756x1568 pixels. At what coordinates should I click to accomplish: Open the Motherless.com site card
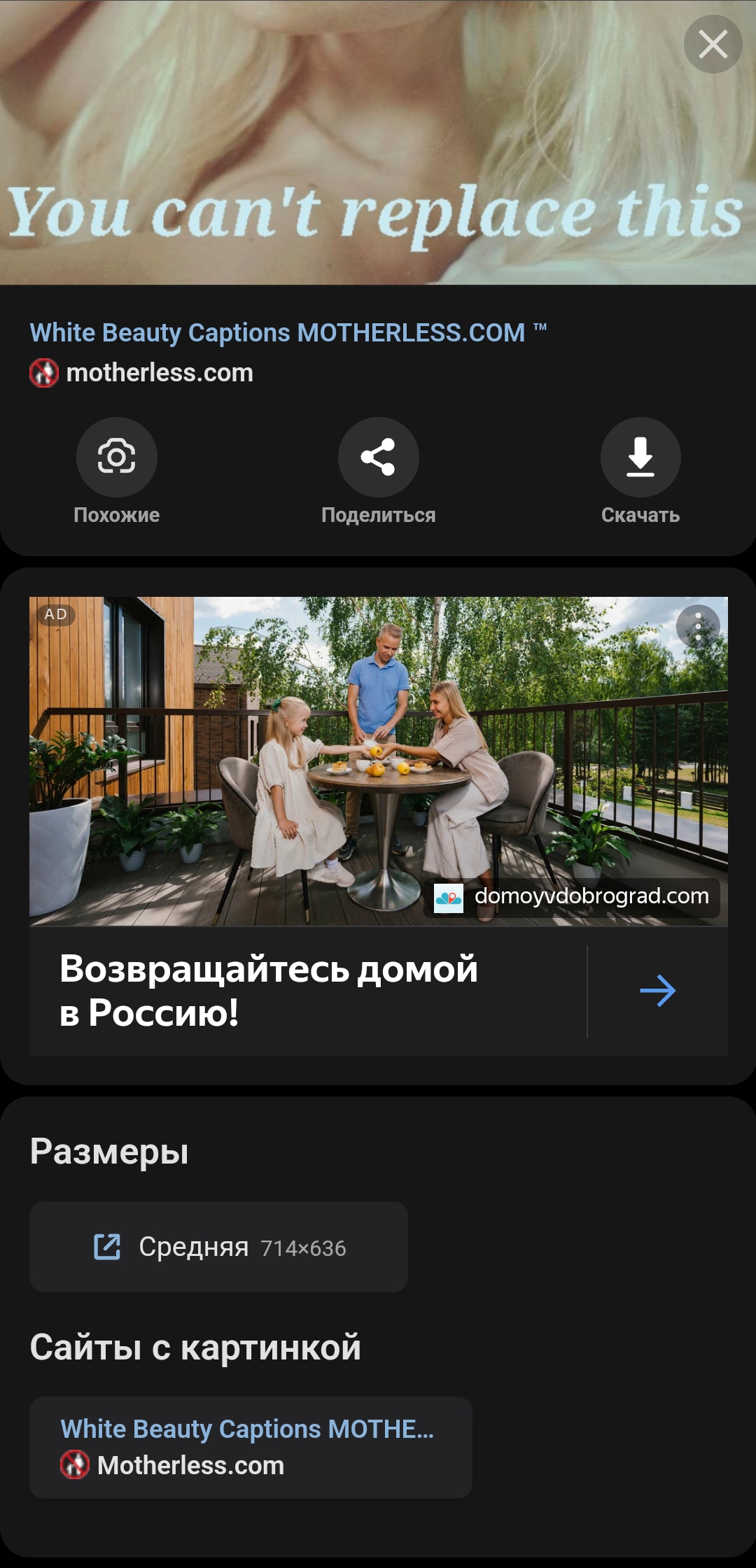coord(251,1447)
